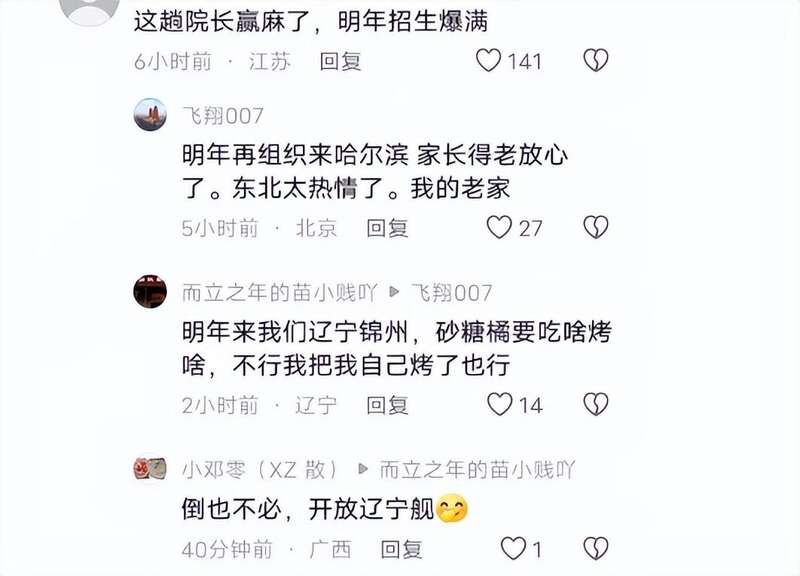Reply to the 广西 comment from 40分钟前
The image size is (800, 576).
[401, 549]
